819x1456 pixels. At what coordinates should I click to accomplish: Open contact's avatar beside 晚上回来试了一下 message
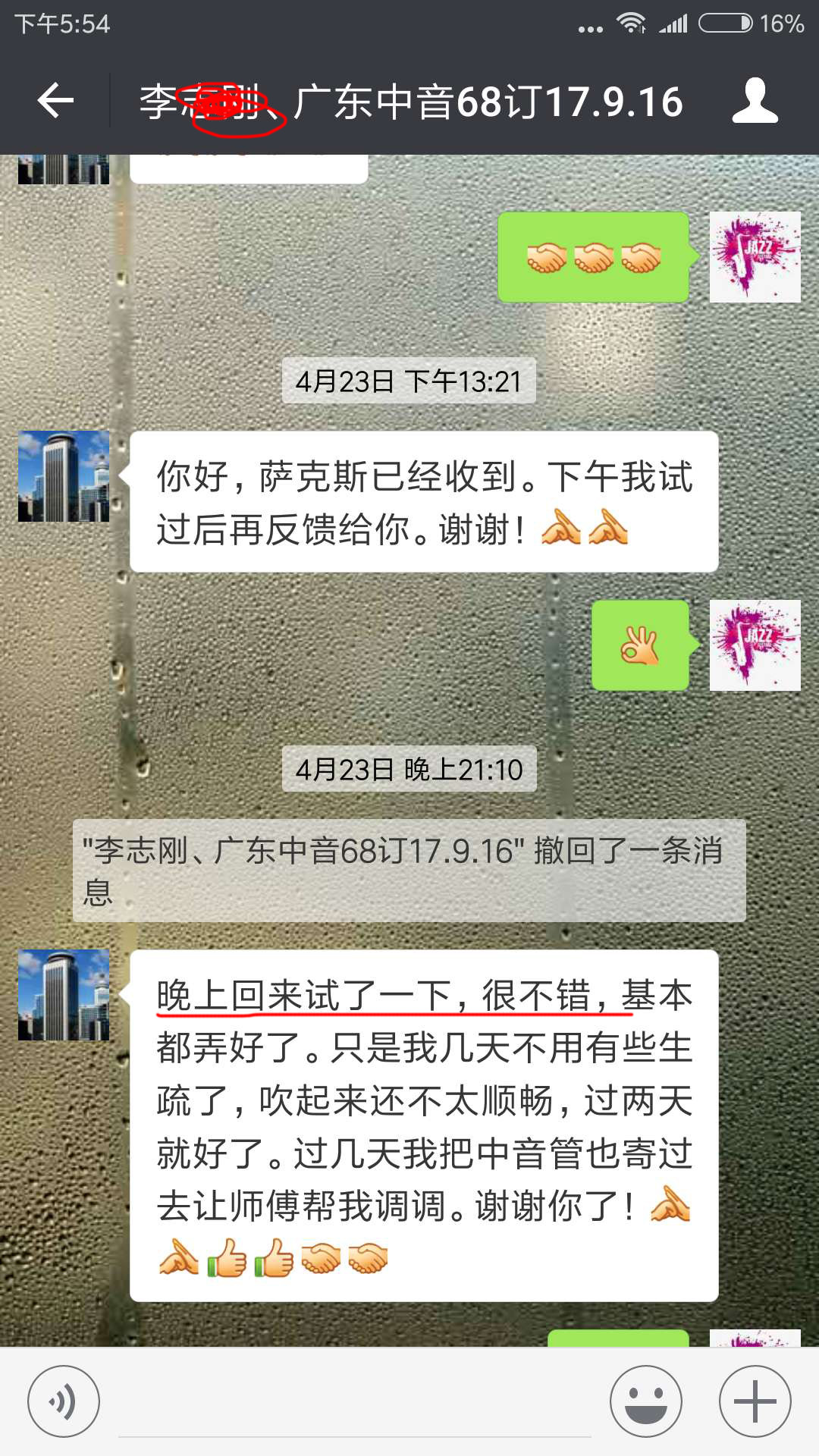(x=64, y=994)
